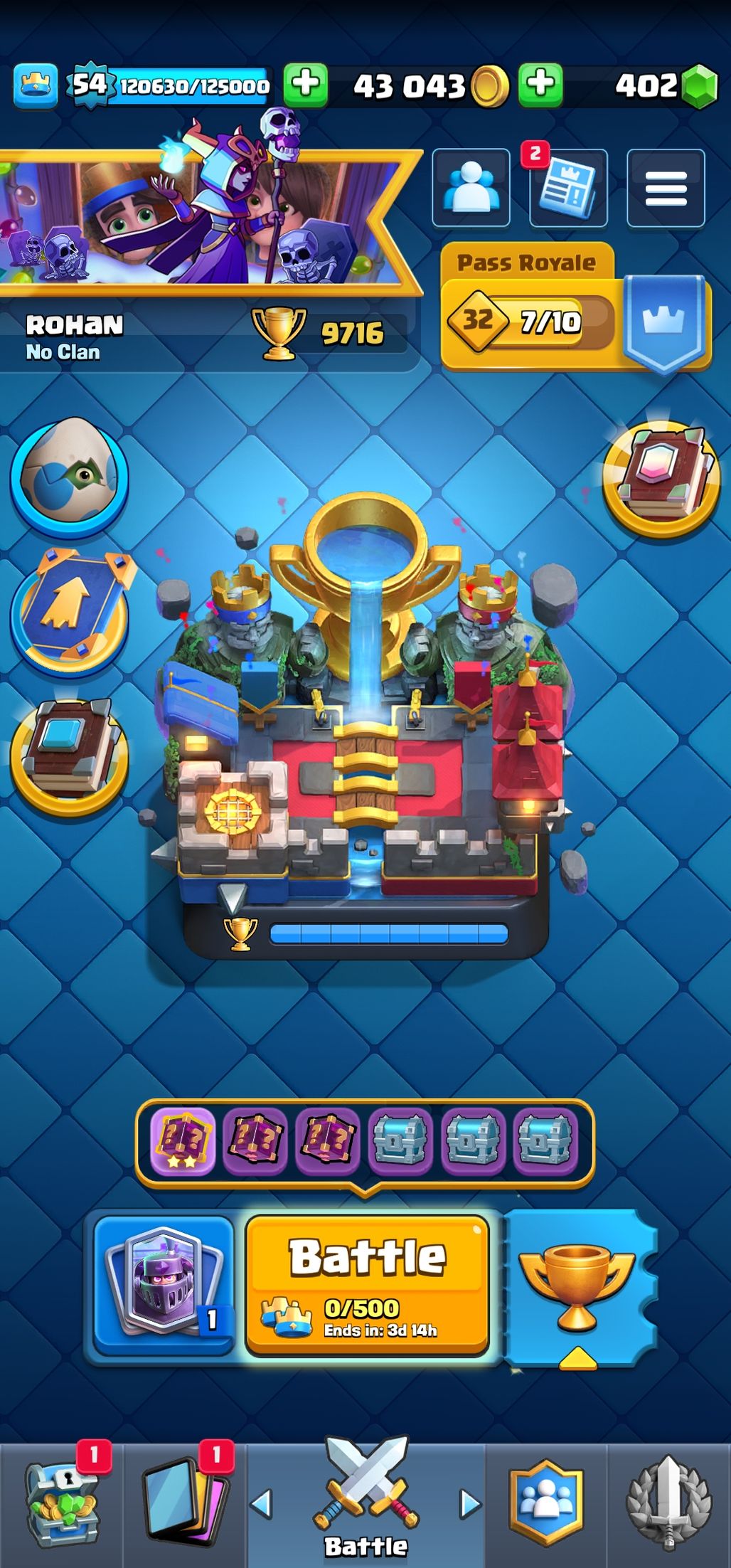Open the friends icon
Image resolution: width=731 pixels, height=1568 pixels.
pyautogui.click(x=471, y=189)
